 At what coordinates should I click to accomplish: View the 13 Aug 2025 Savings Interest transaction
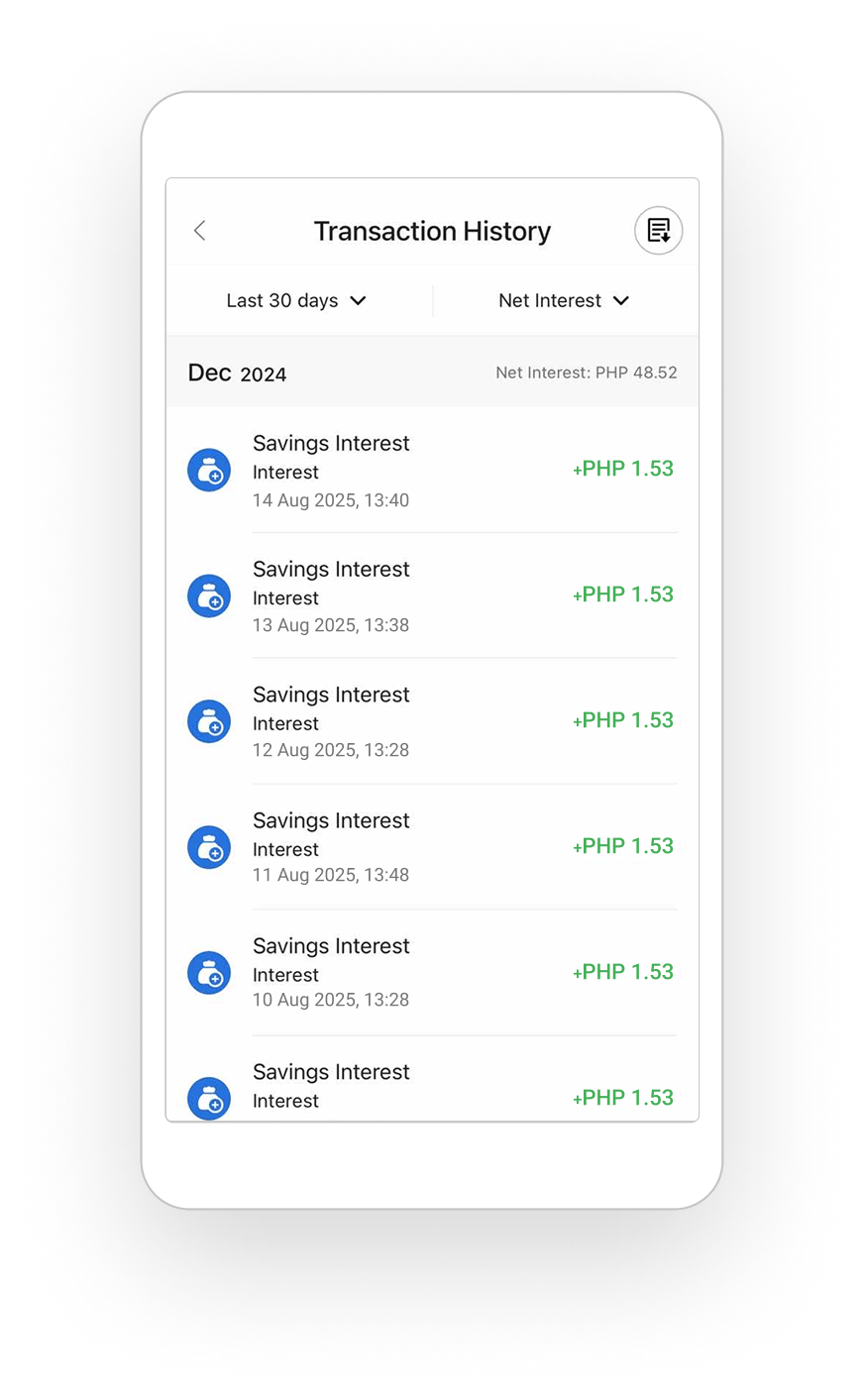click(432, 595)
